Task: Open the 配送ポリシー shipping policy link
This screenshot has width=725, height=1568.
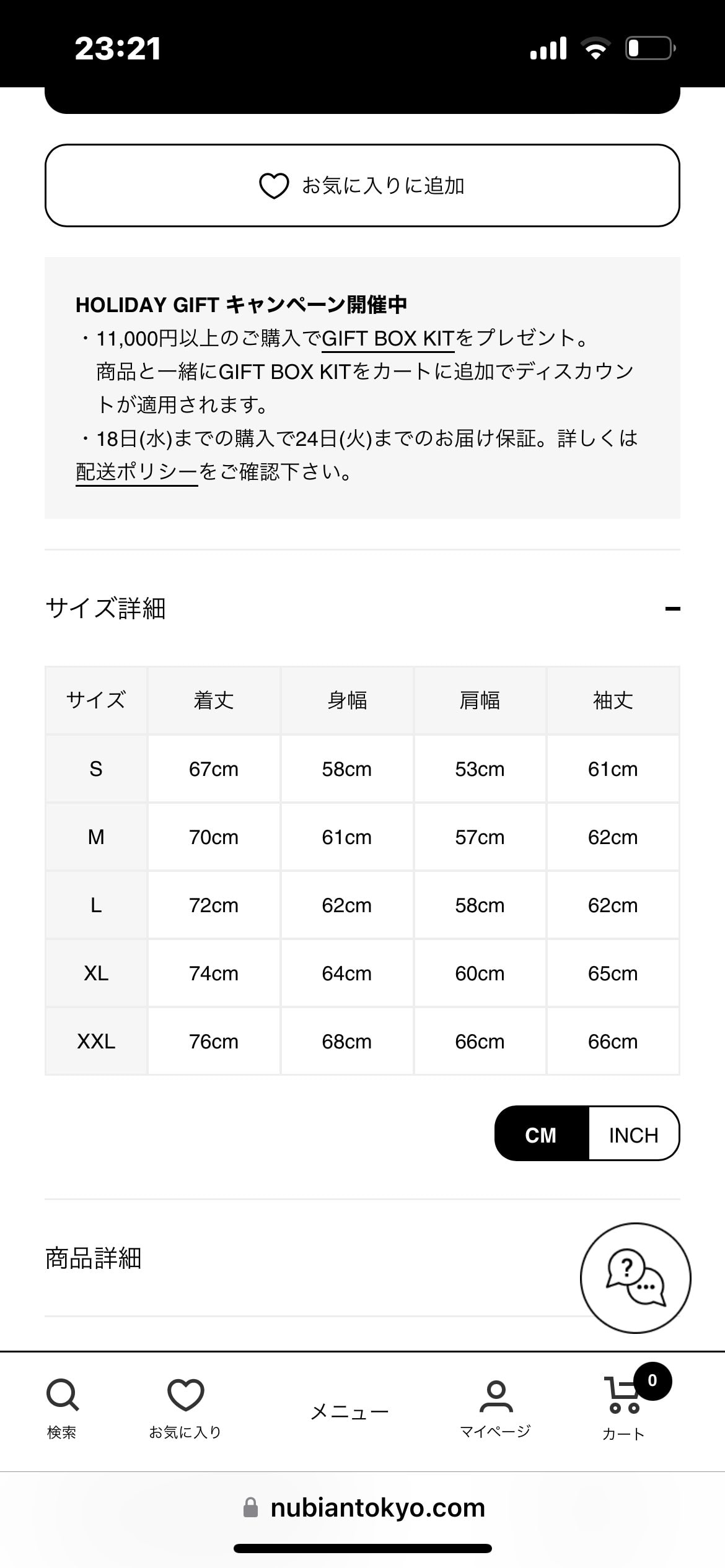Action: 136,473
